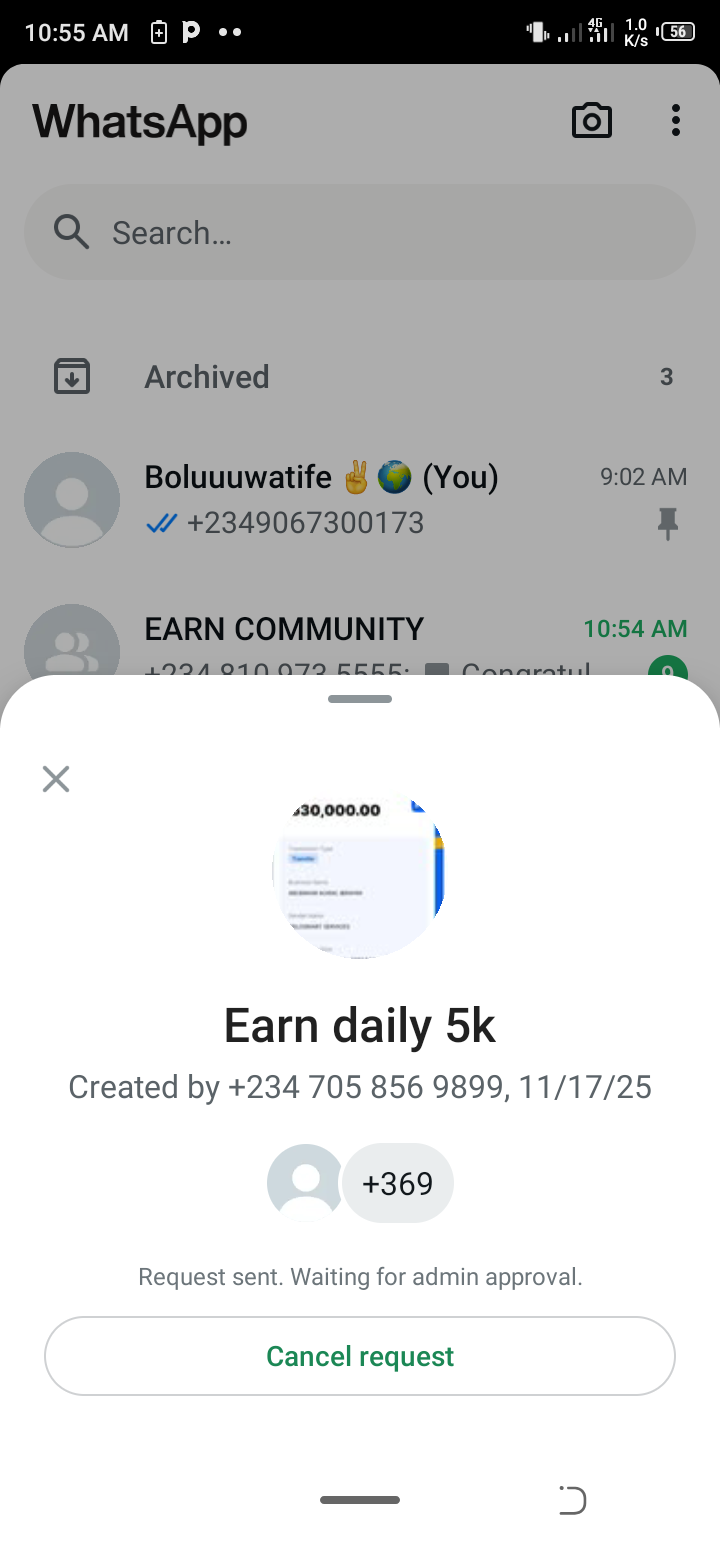The image size is (720, 1548).
Task: Tap the Search field
Action: (360, 233)
